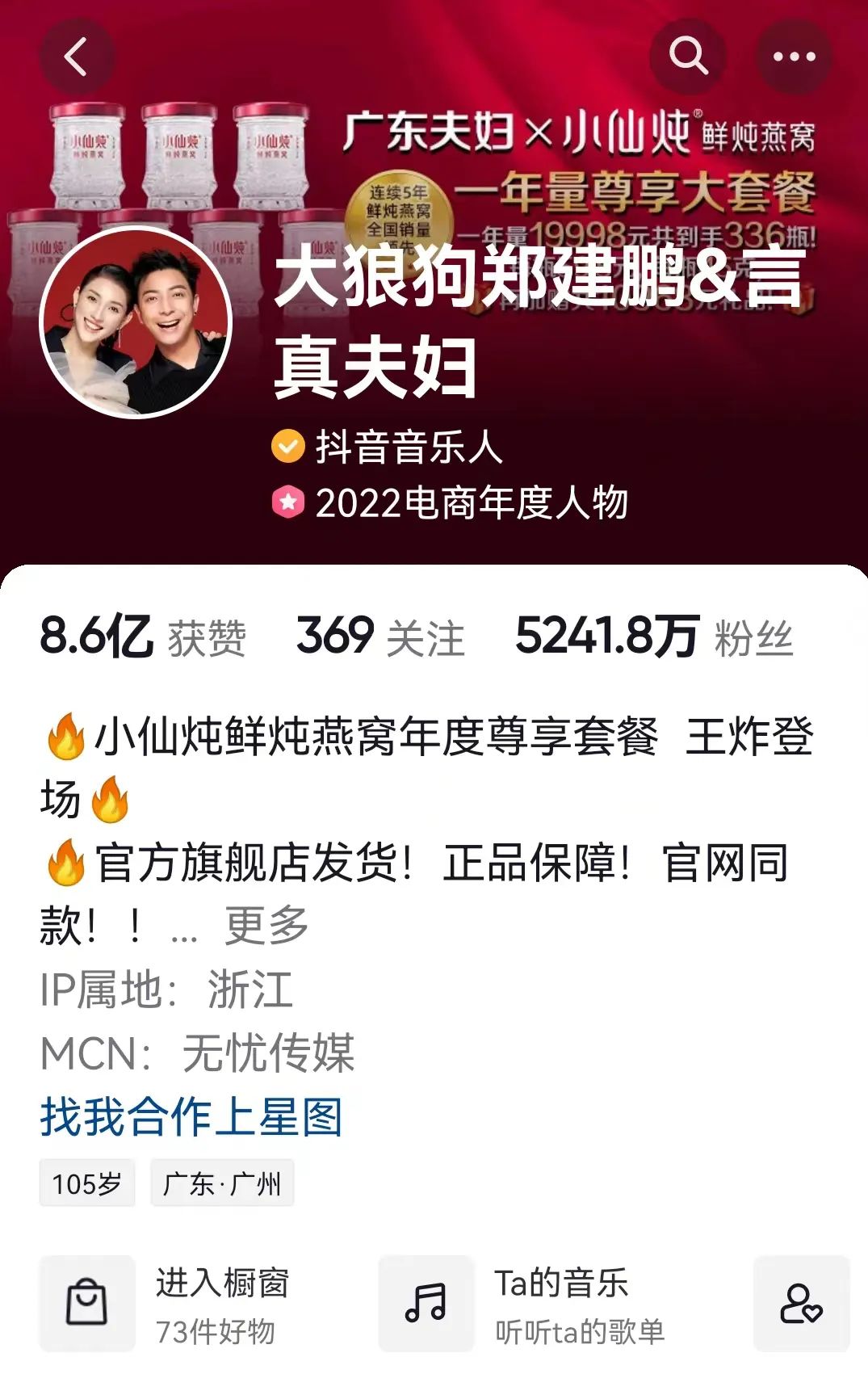View the 5241.8万 粉丝 followers list
Screen dimensions: 868x1374
(654, 637)
